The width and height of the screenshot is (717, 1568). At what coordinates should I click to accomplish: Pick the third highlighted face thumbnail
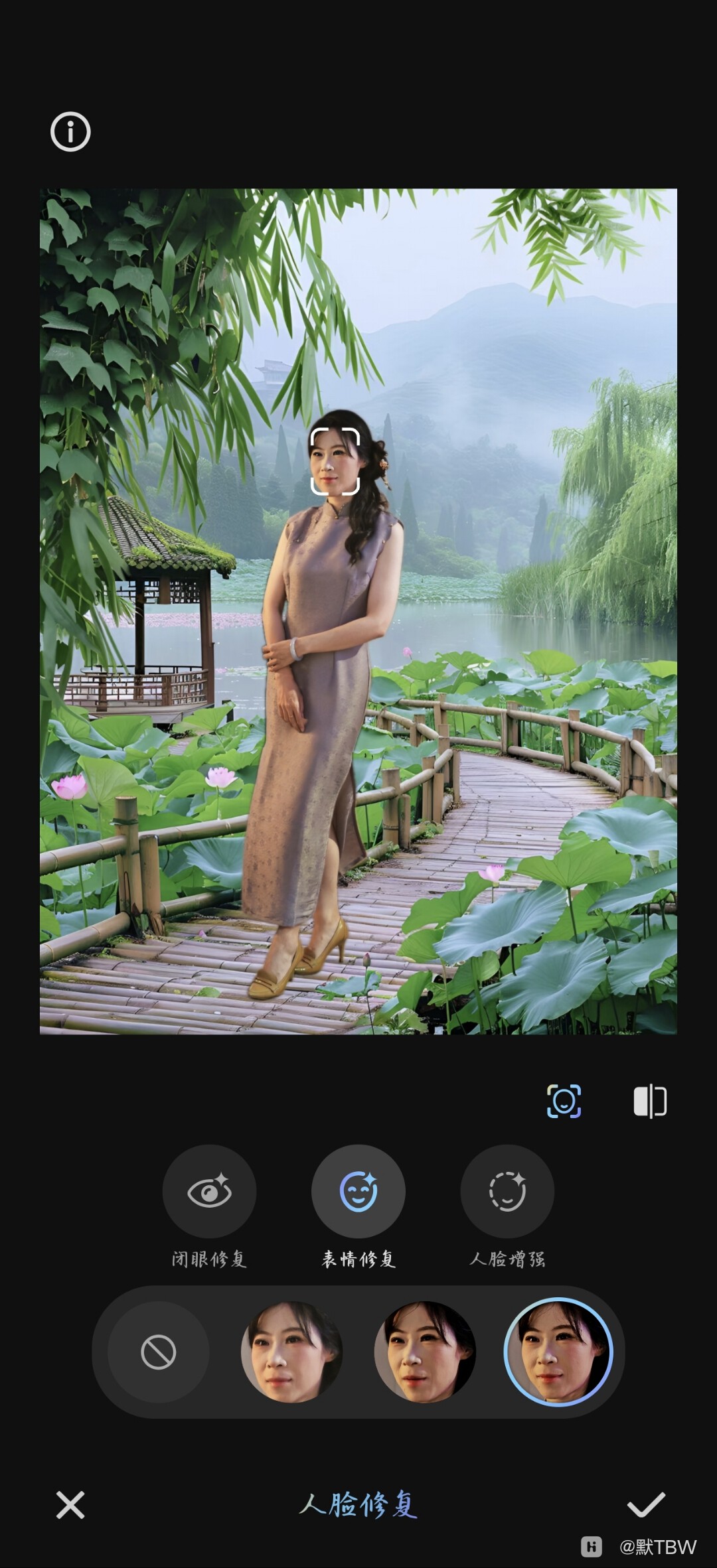558,1352
